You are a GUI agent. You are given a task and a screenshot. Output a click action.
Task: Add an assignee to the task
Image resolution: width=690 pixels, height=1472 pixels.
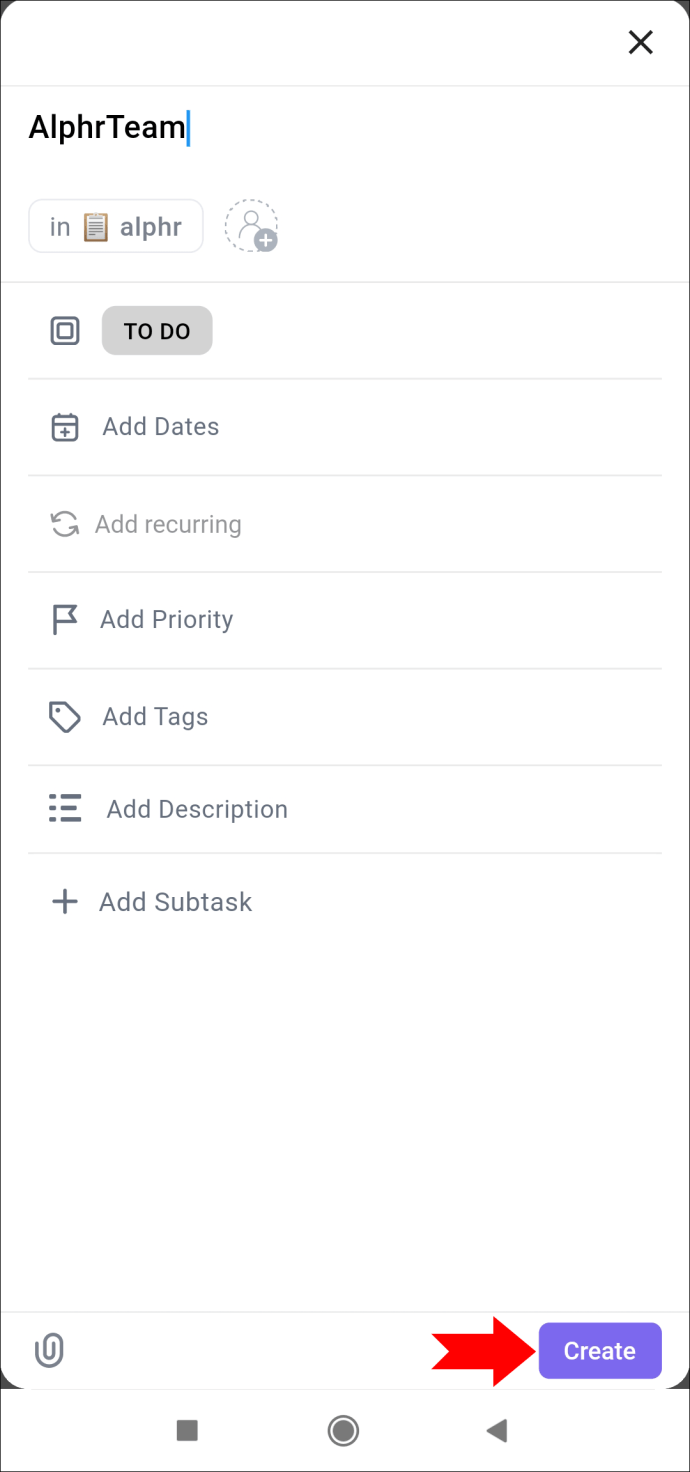pyautogui.click(x=251, y=226)
